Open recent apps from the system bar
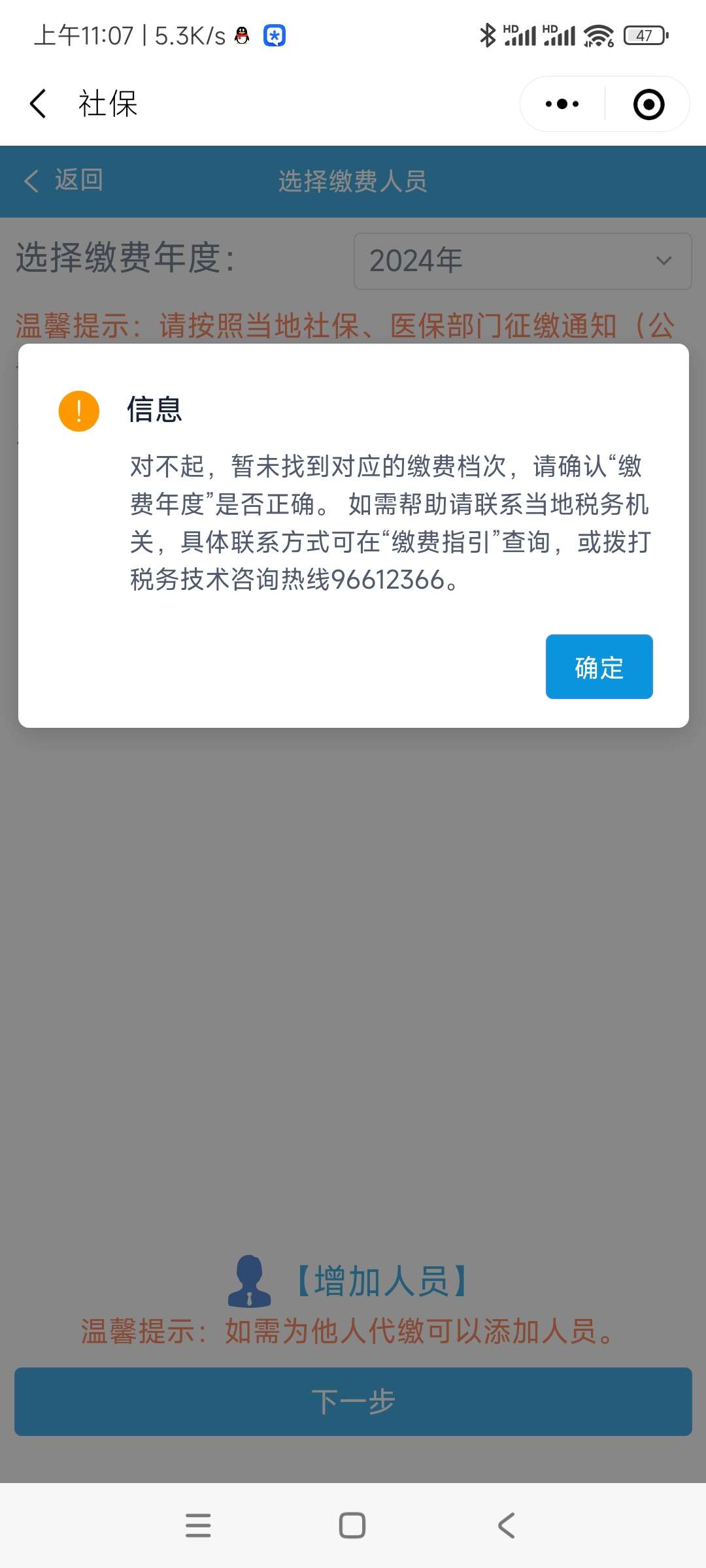706x1568 pixels. click(198, 1526)
